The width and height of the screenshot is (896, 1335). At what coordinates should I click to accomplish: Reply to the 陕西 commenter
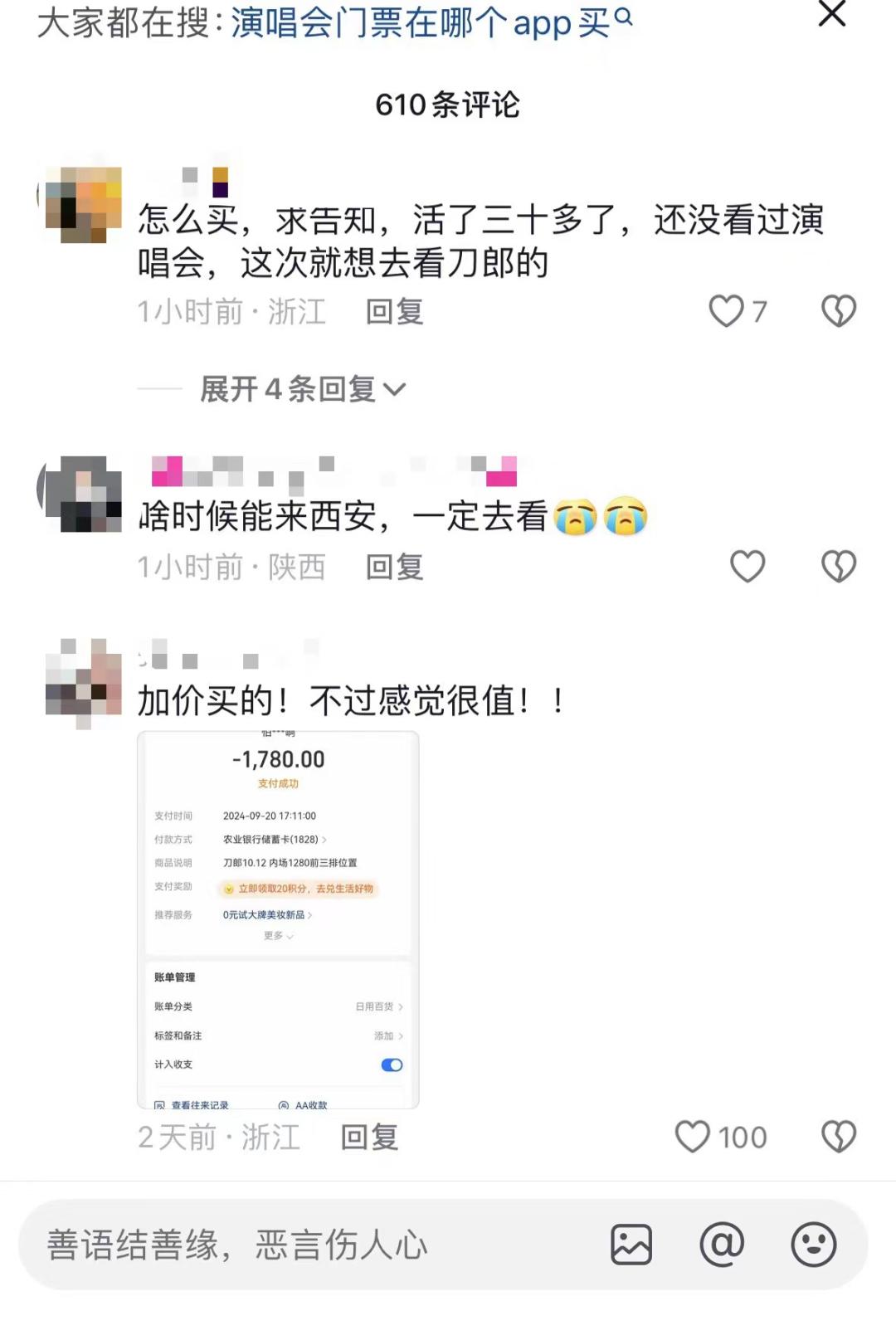(x=395, y=568)
